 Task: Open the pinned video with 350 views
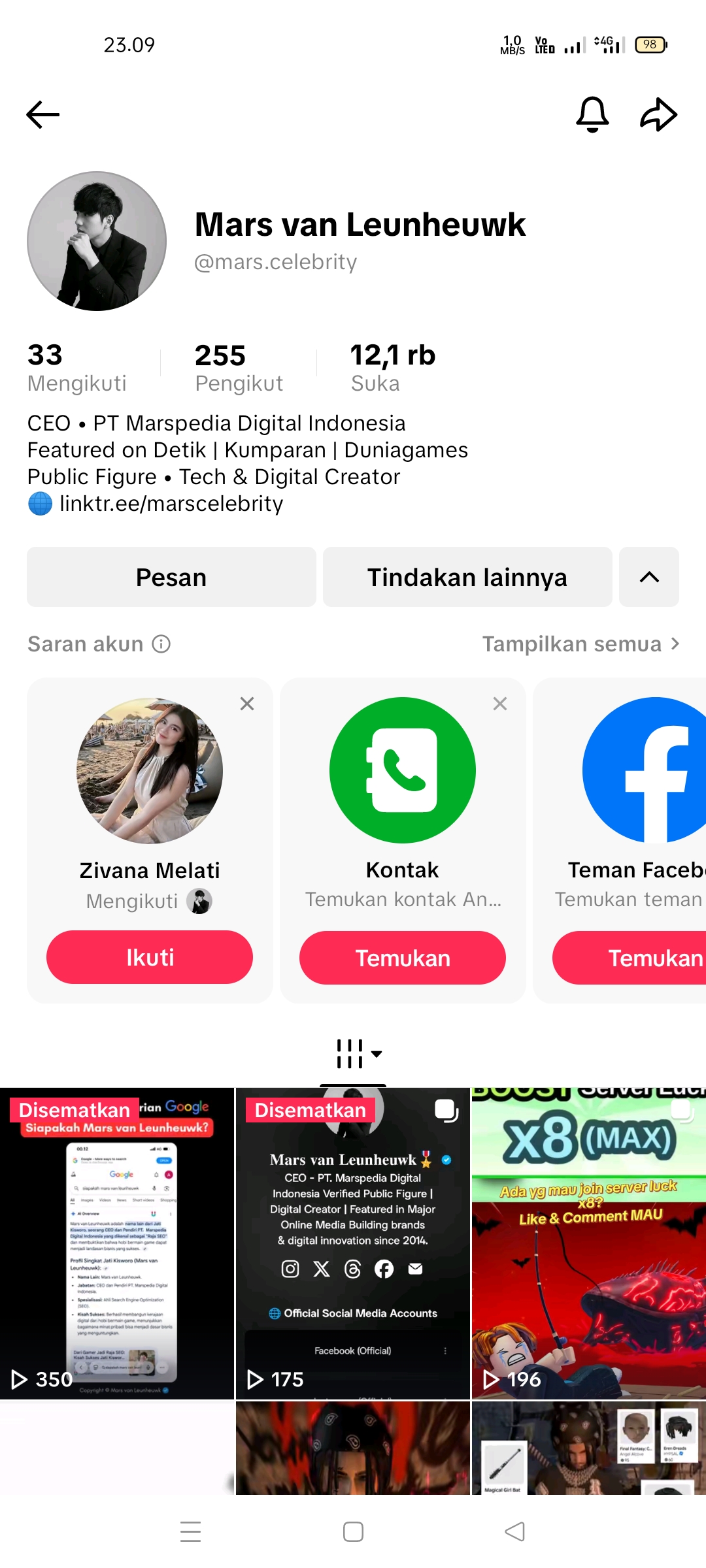click(x=117, y=1243)
